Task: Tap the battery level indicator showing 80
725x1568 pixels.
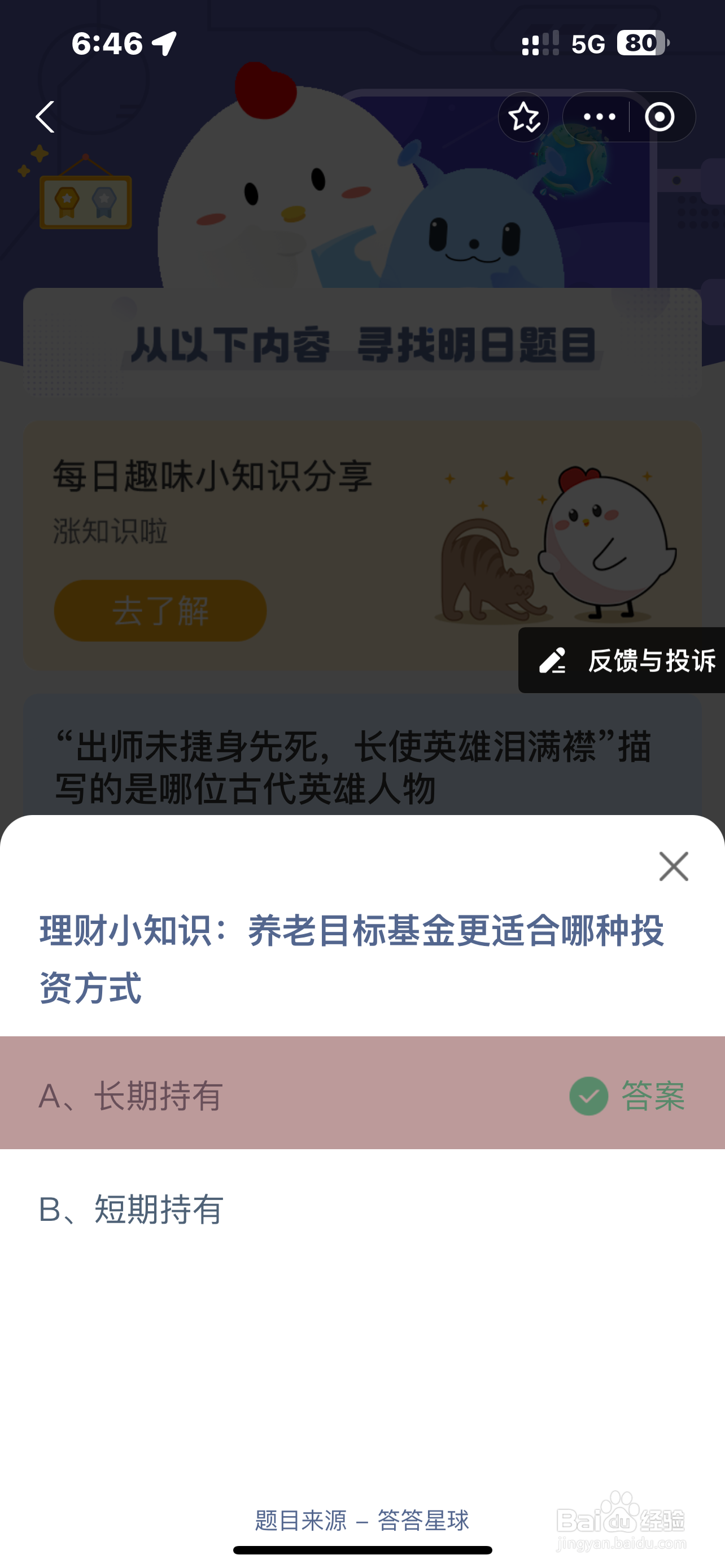Action: (x=638, y=42)
